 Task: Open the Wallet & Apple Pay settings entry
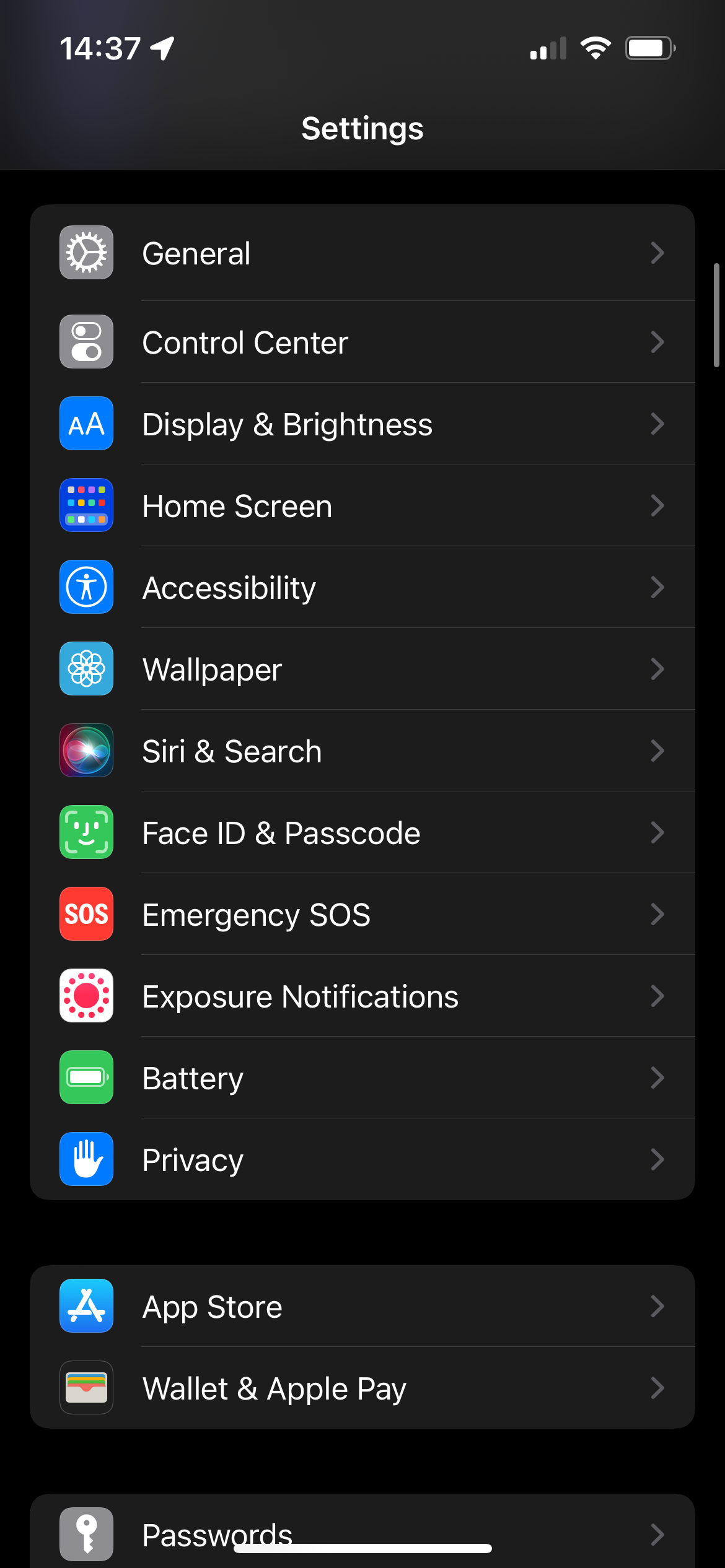(273, 1387)
